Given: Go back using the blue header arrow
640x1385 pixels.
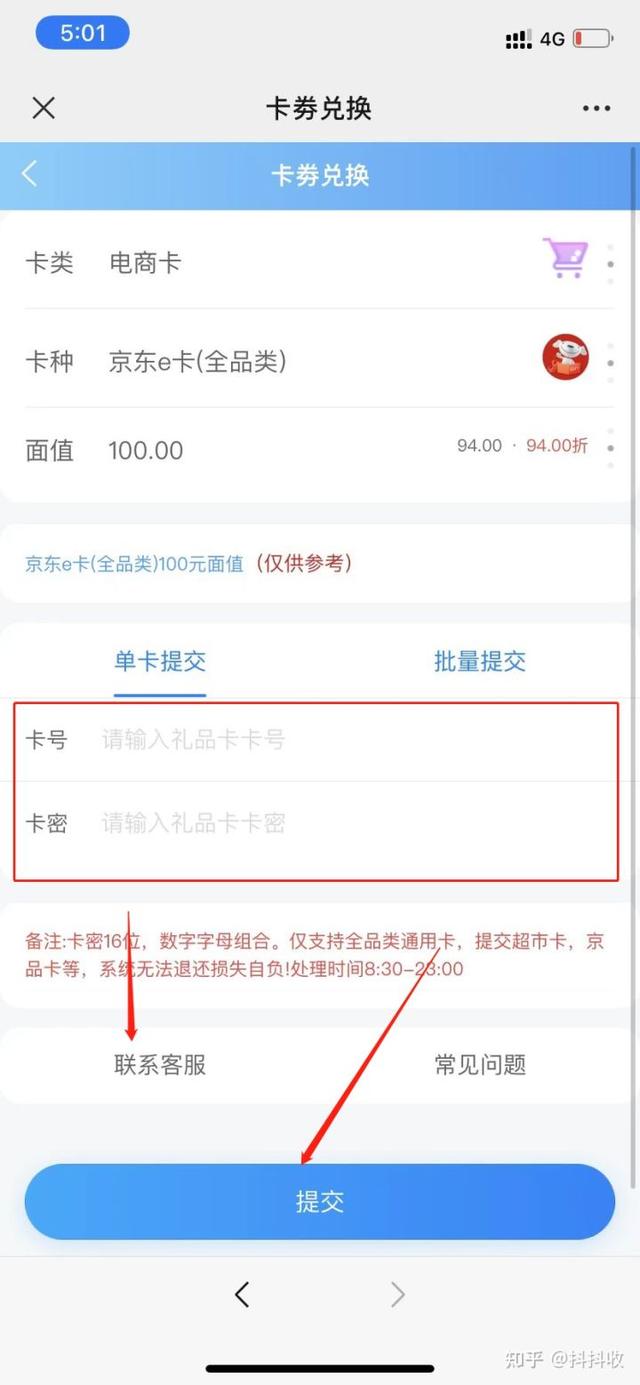Looking at the screenshot, I should click(x=29, y=174).
